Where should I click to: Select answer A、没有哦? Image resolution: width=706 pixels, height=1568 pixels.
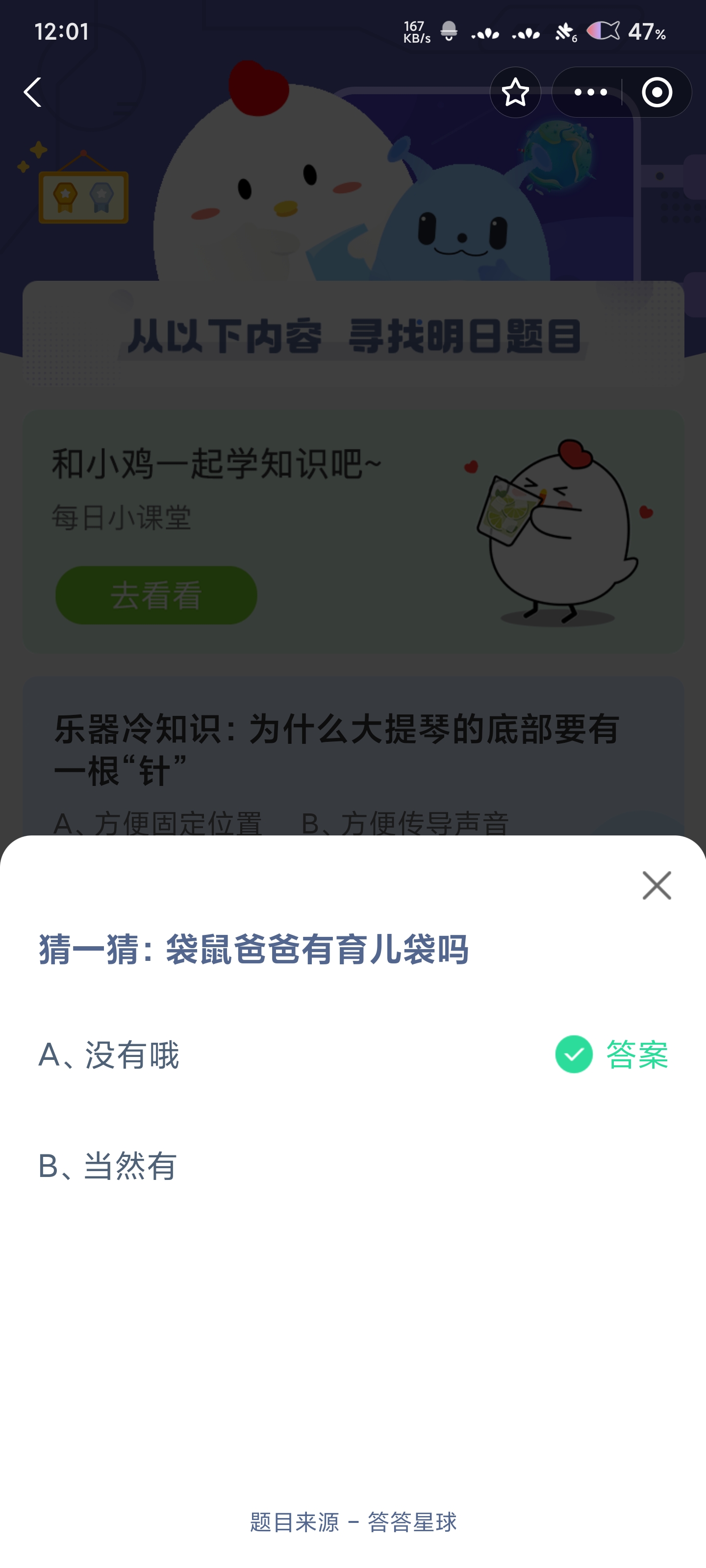109,1055
